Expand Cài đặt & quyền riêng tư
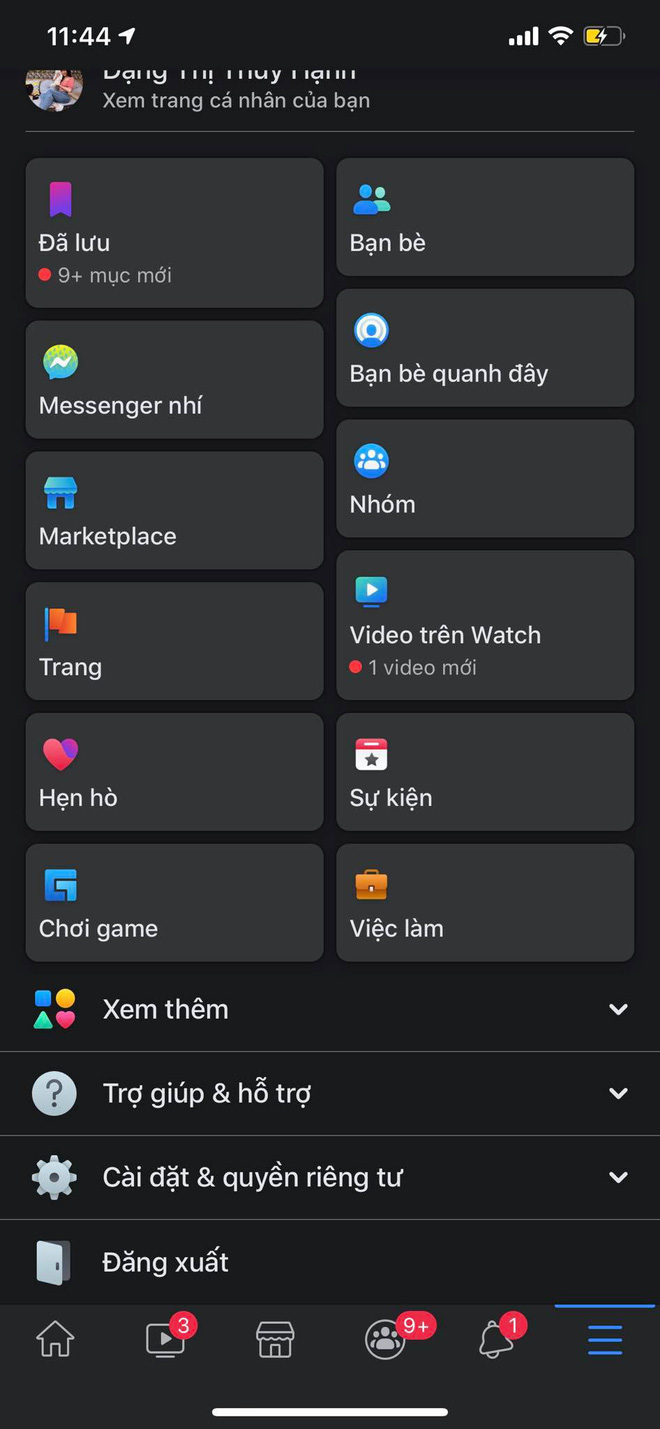Viewport: 660px width, 1429px height. coord(330,1177)
